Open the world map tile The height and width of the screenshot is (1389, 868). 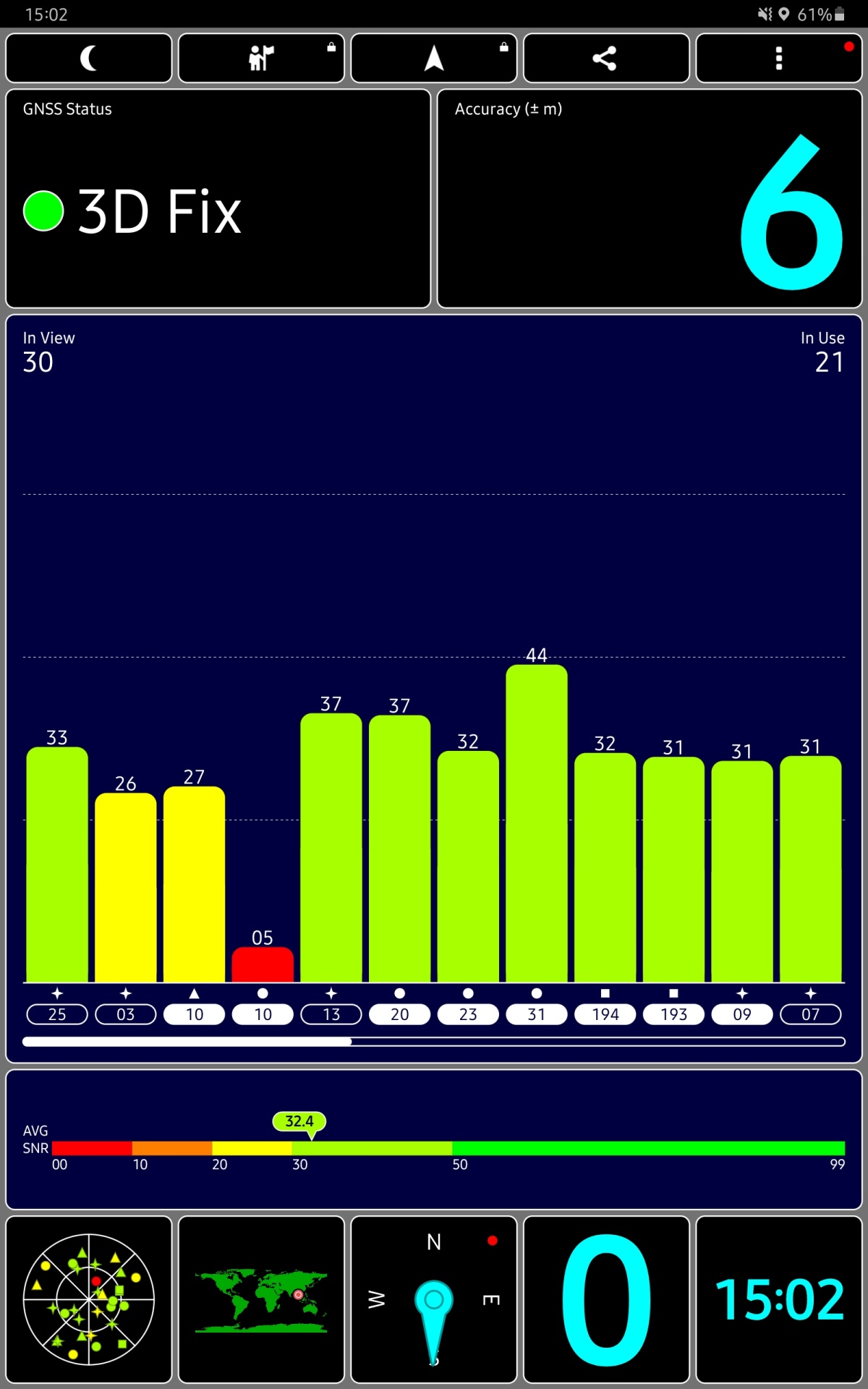(261, 1299)
